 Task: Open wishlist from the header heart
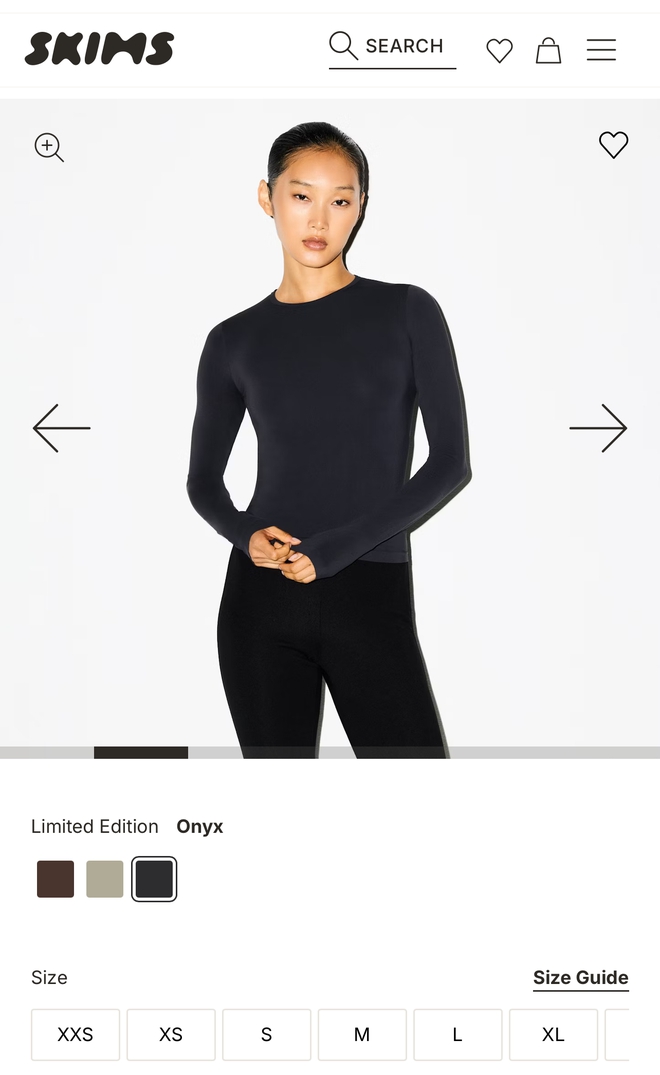point(499,50)
